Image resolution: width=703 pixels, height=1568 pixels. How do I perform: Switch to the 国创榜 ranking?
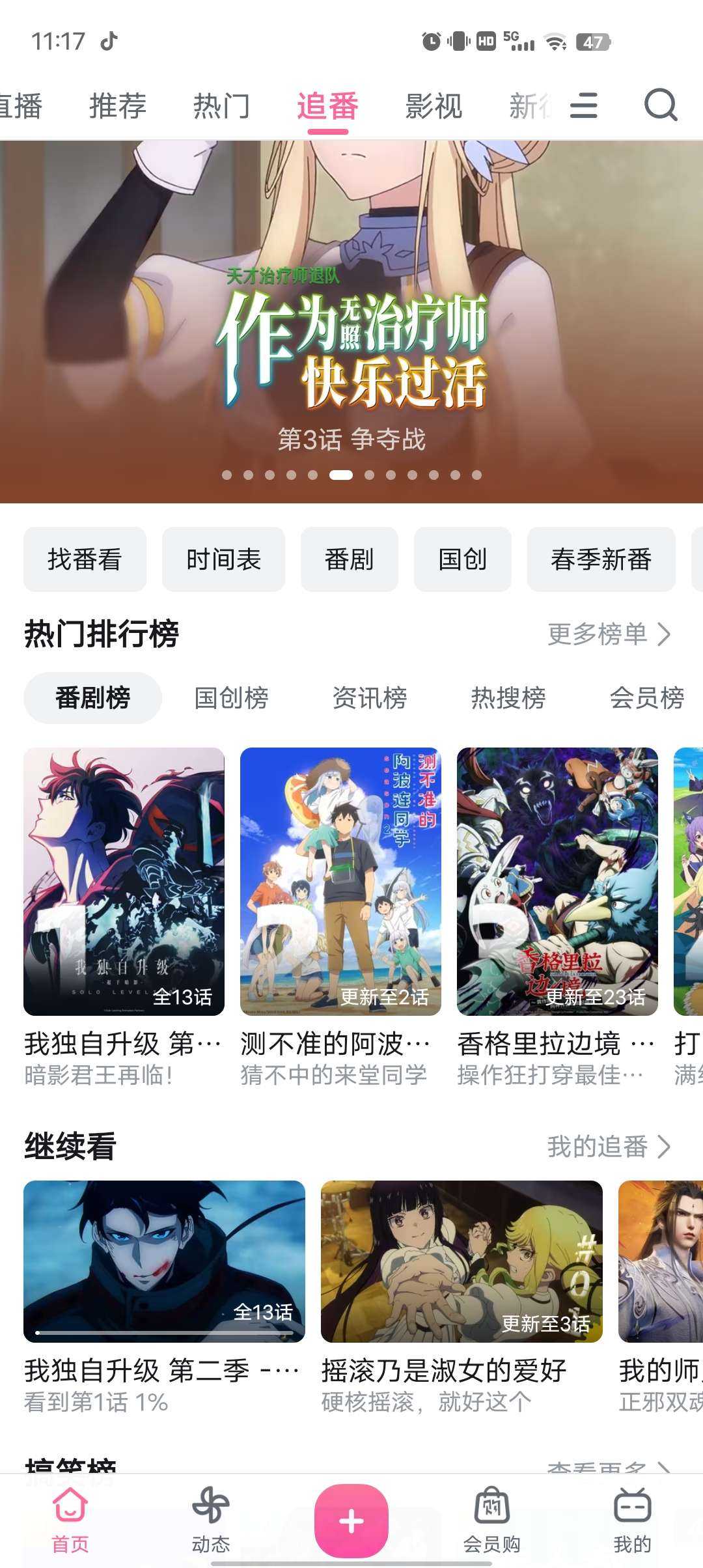click(231, 698)
